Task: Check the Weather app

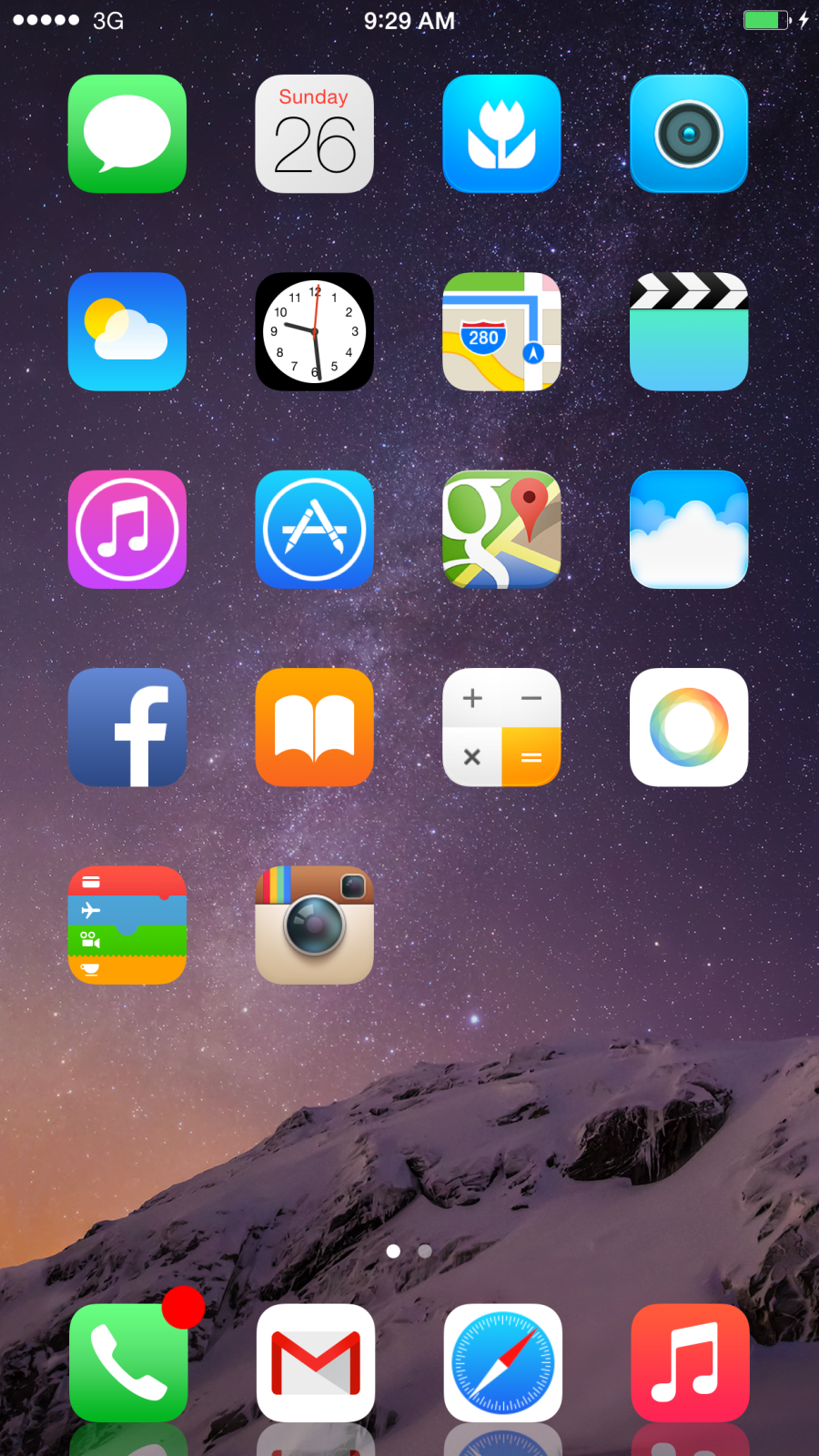Action: 127,331
